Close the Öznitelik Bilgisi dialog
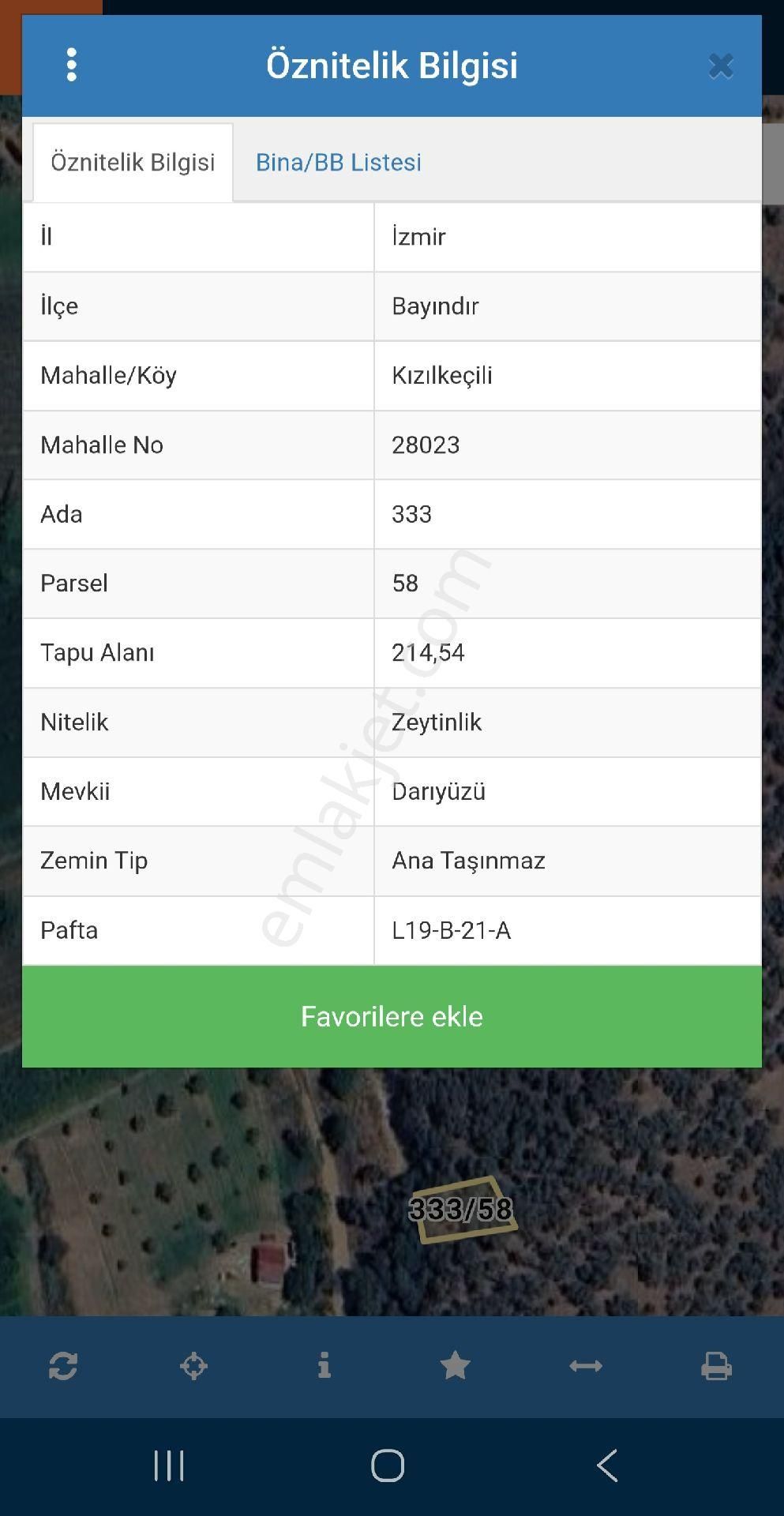Viewport: 784px width, 1516px height. tap(721, 66)
